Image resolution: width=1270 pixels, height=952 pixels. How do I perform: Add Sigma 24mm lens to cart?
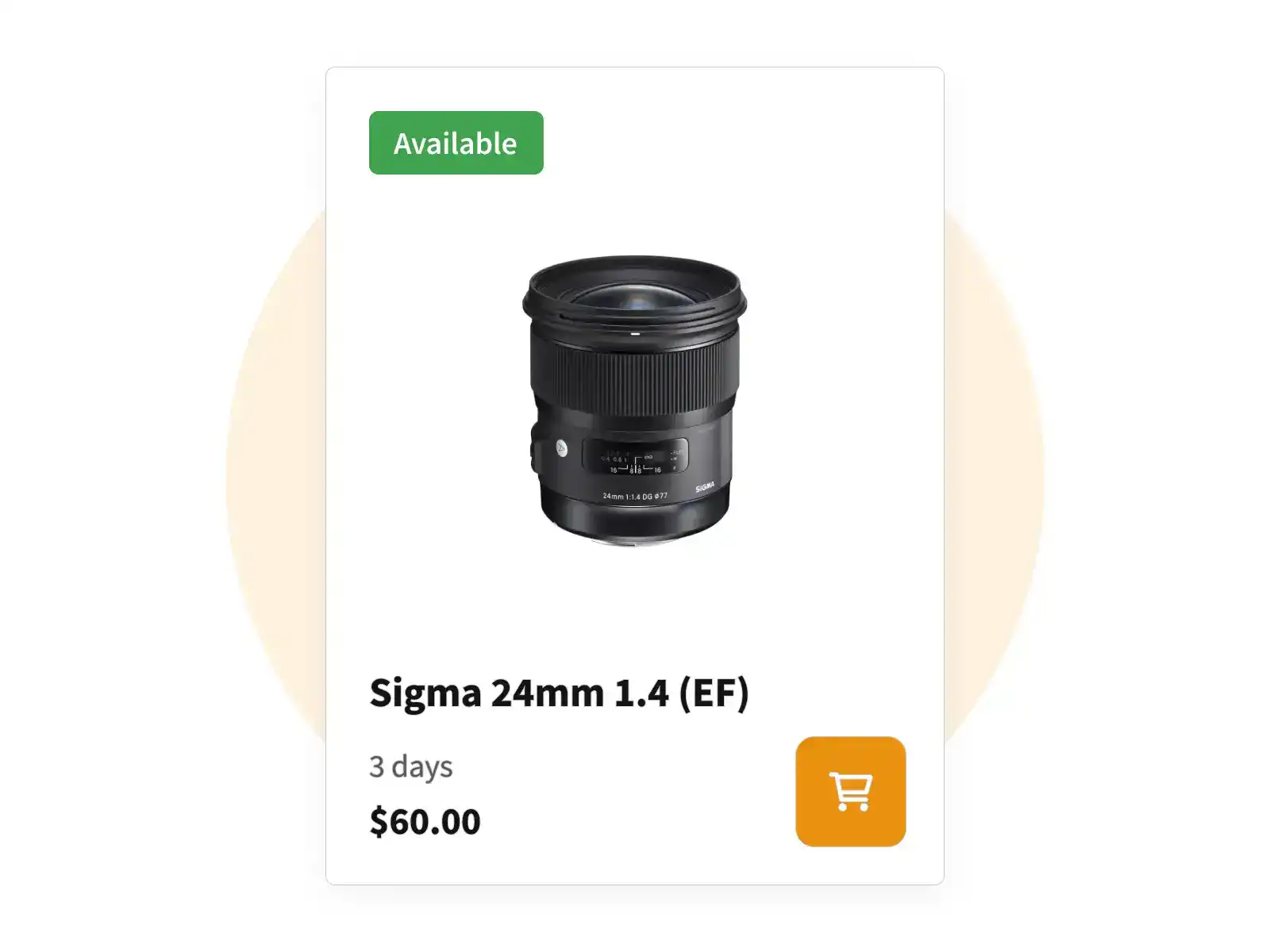tap(850, 791)
